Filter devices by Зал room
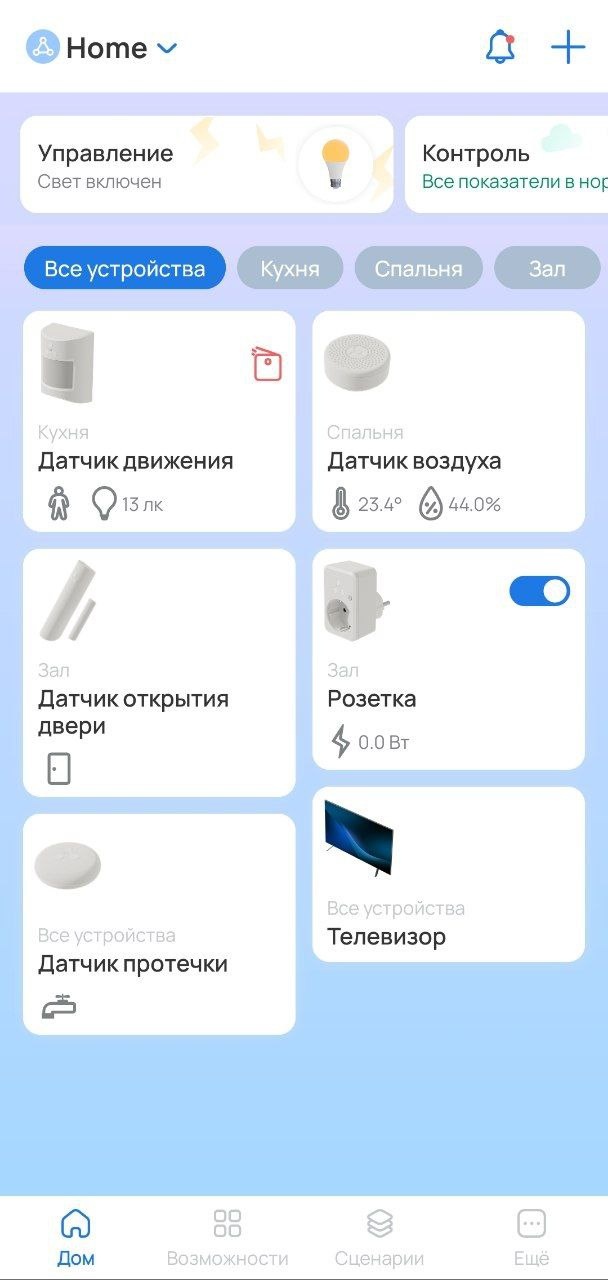 tap(547, 269)
